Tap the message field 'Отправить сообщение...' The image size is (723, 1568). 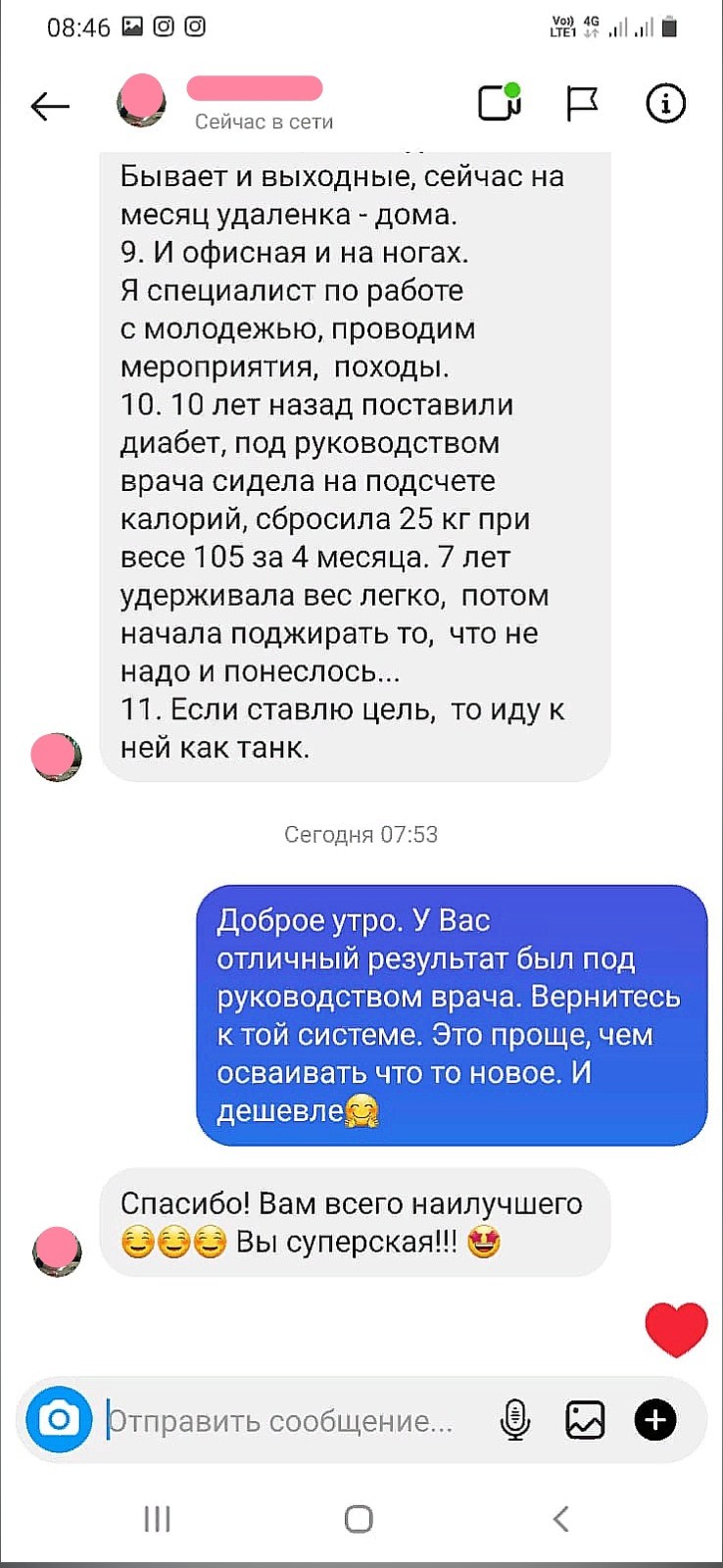point(284,1420)
